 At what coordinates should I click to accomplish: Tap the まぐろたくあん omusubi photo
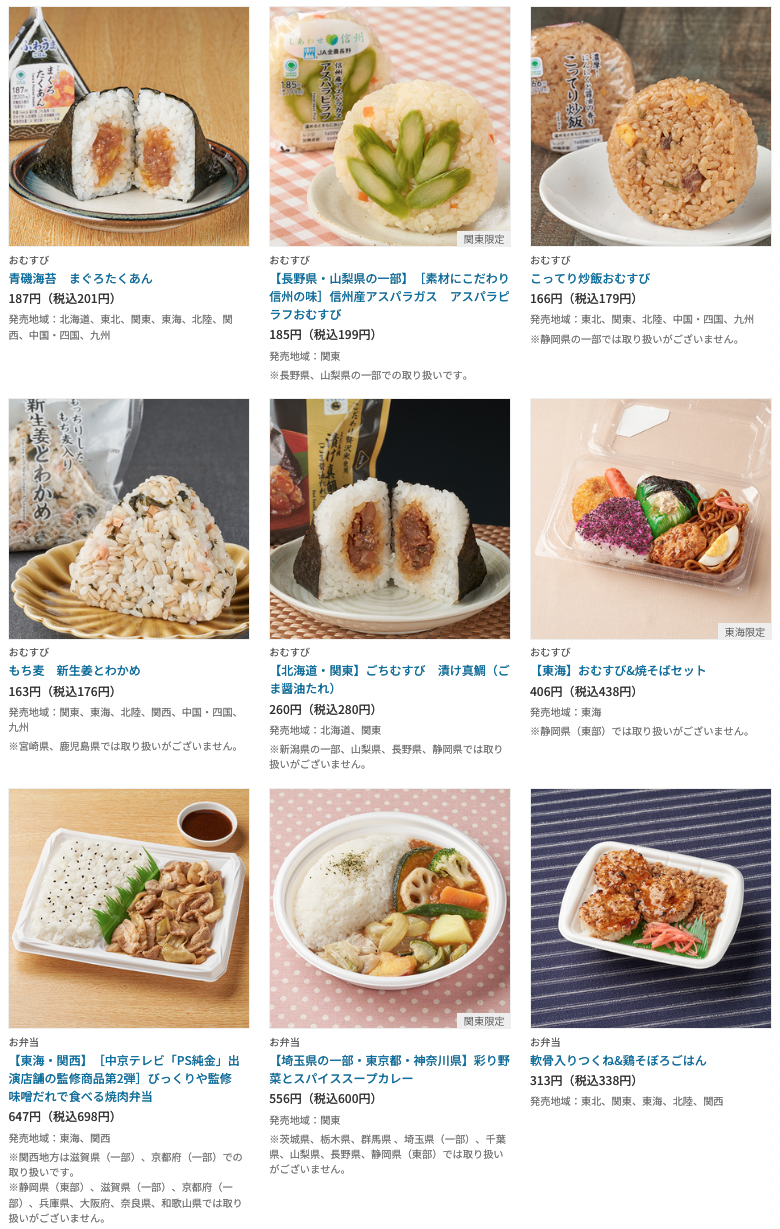click(x=129, y=126)
